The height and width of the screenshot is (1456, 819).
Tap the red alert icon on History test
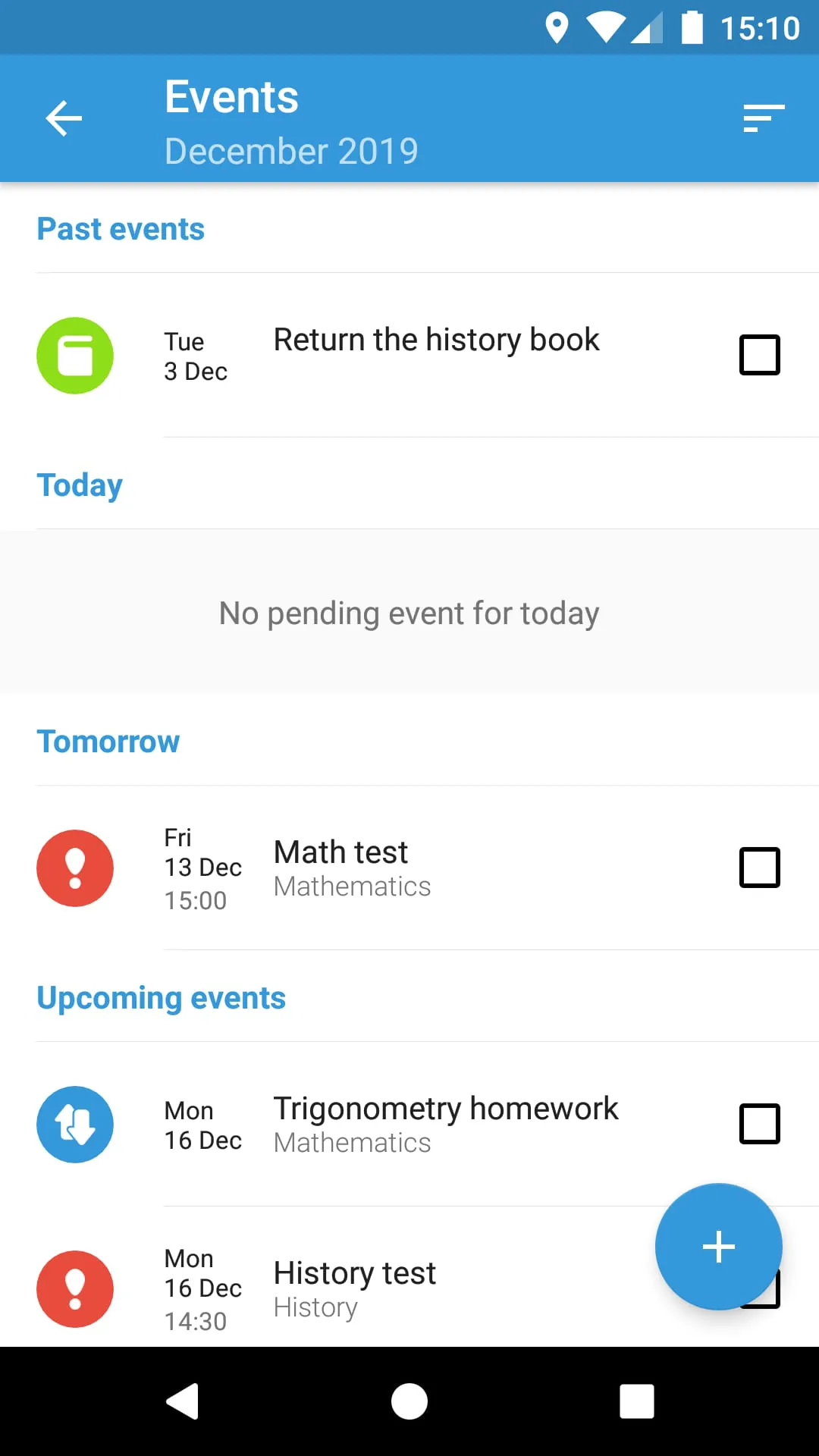point(75,1288)
